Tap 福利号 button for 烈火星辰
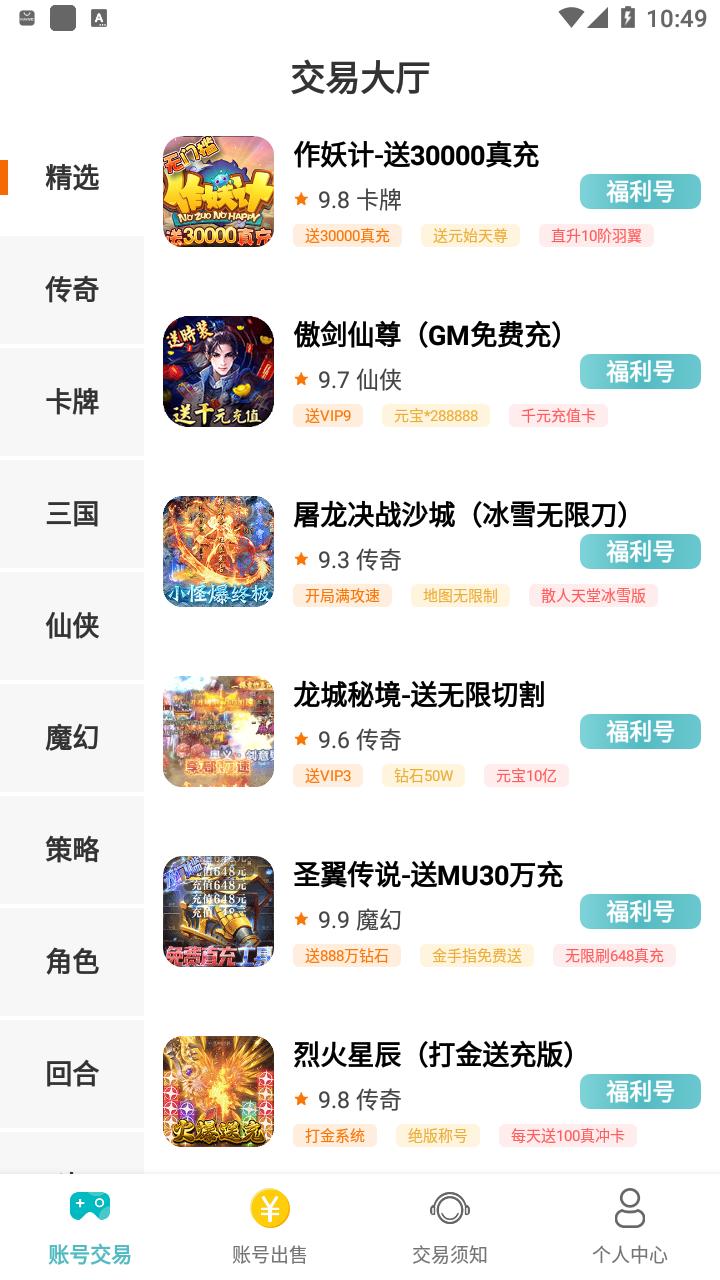 coord(640,1092)
